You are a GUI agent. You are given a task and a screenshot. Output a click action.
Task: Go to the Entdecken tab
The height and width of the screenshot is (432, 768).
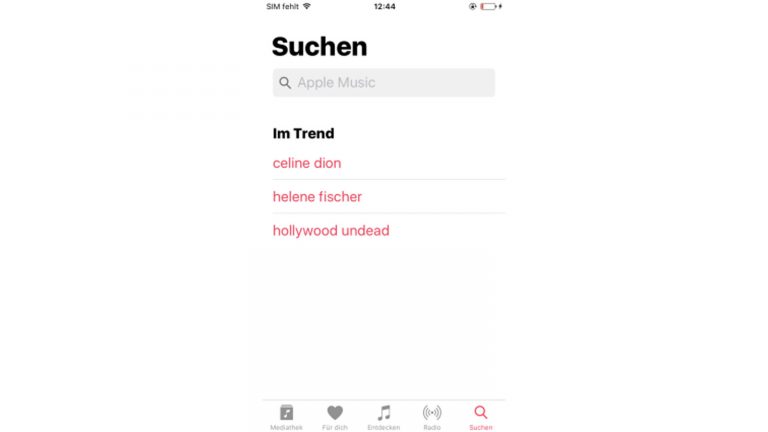(x=383, y=417)
